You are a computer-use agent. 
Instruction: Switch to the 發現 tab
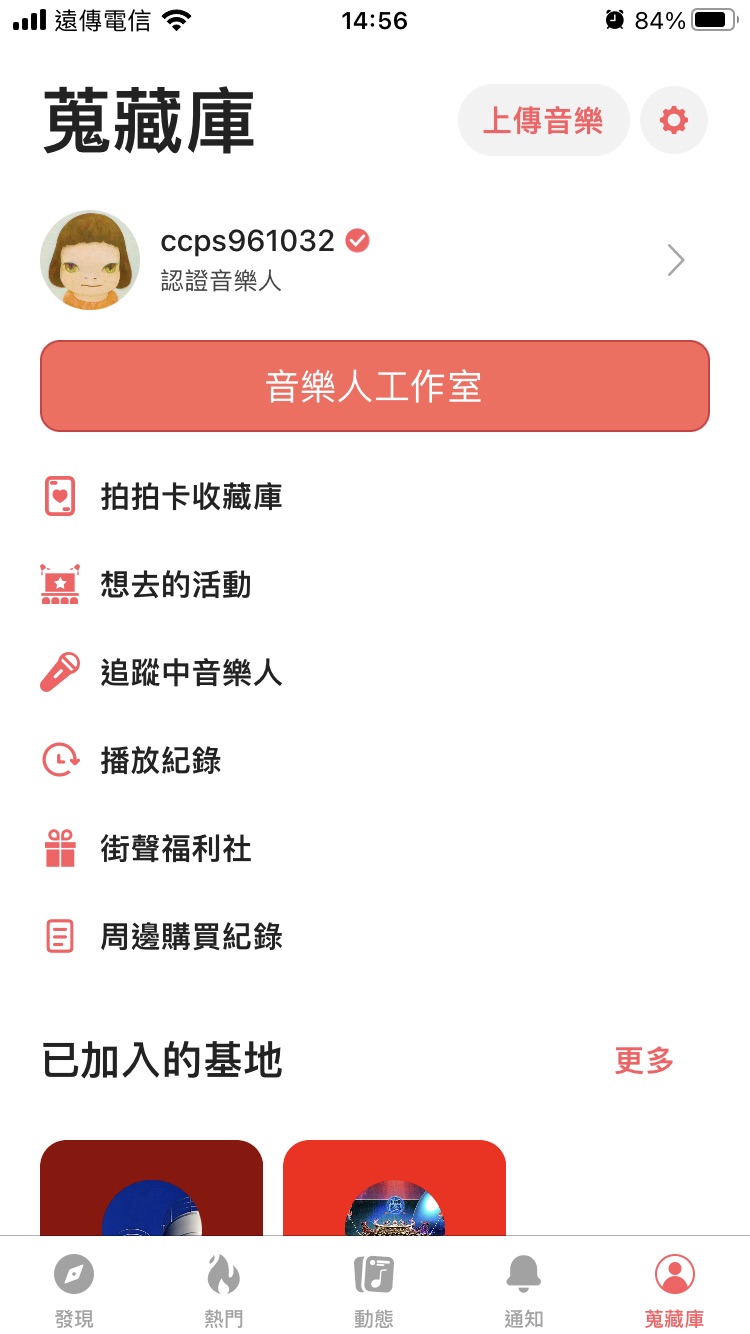tap(74, 1290)
